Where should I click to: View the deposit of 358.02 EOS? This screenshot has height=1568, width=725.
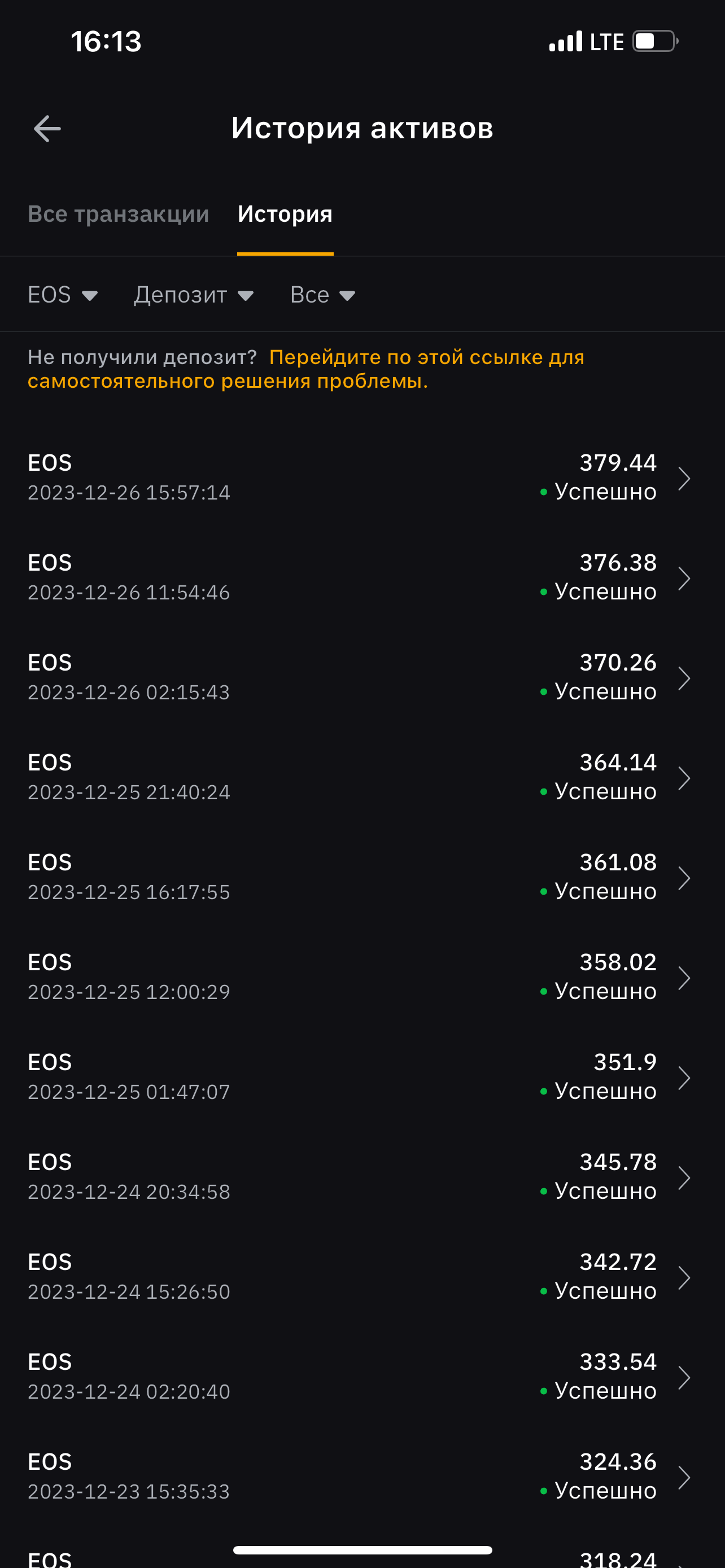[x=362, y=977]
